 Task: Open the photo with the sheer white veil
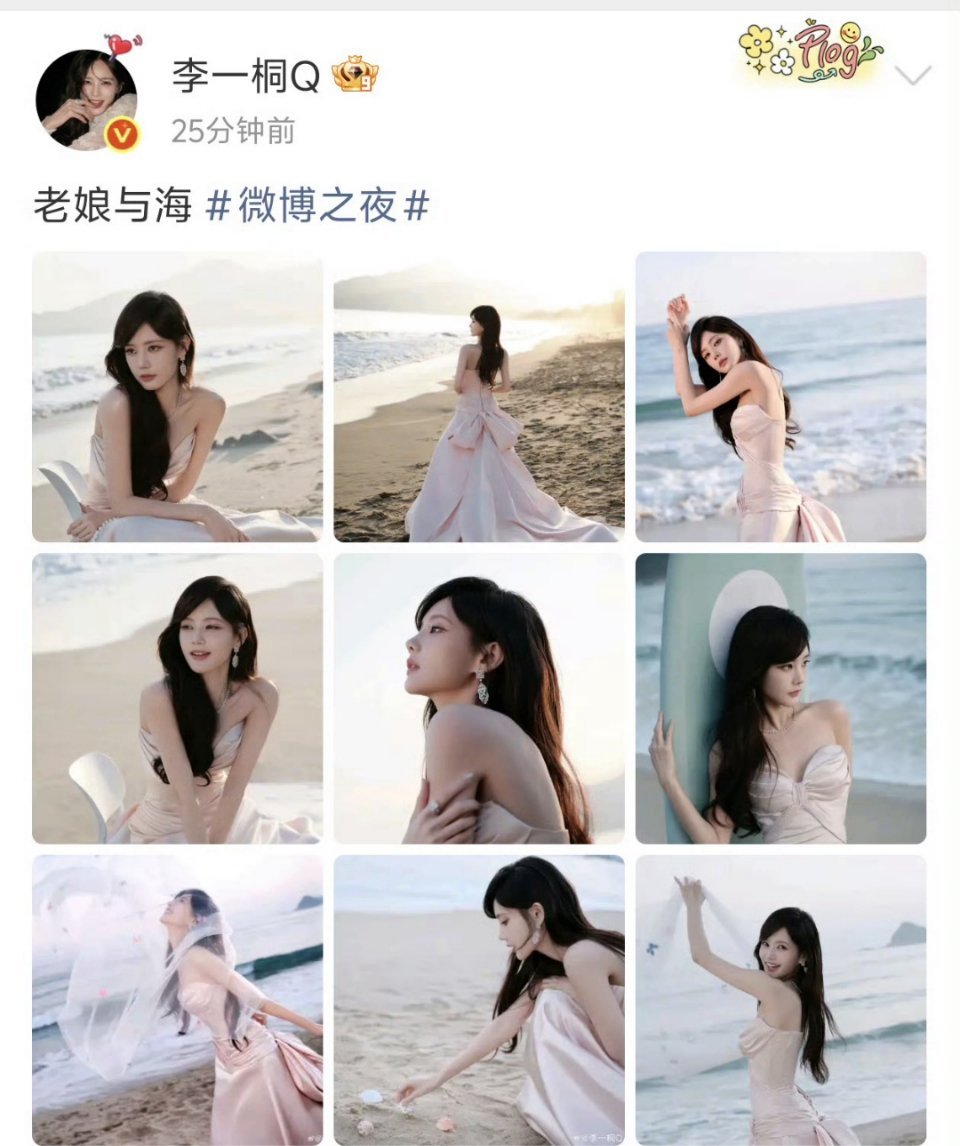coord(178,999)
